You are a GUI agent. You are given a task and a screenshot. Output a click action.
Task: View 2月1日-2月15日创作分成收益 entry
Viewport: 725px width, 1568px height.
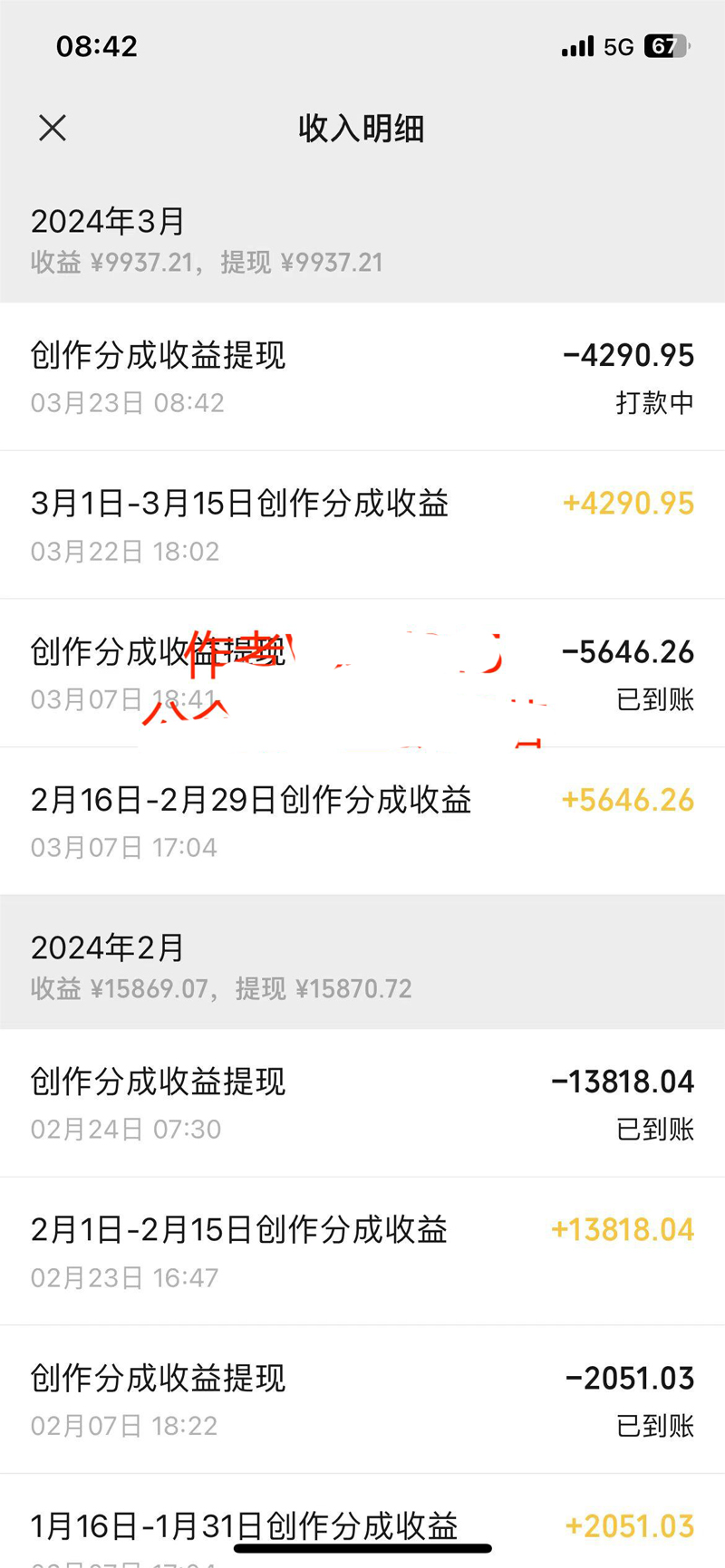[x=362, y=1251]
